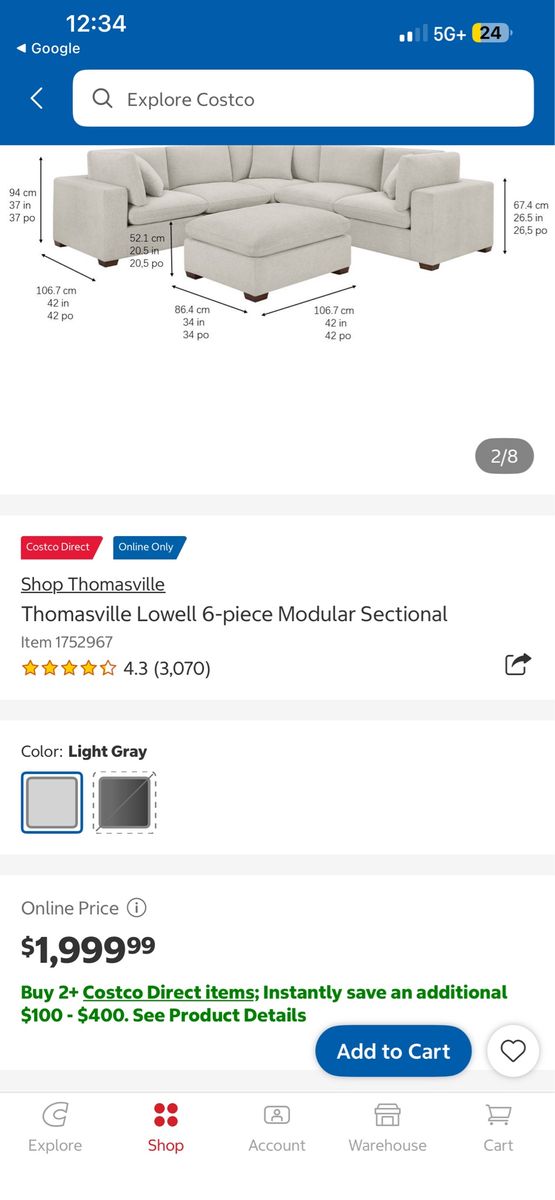Switch to the Explore tab

tap(55, 1128)
